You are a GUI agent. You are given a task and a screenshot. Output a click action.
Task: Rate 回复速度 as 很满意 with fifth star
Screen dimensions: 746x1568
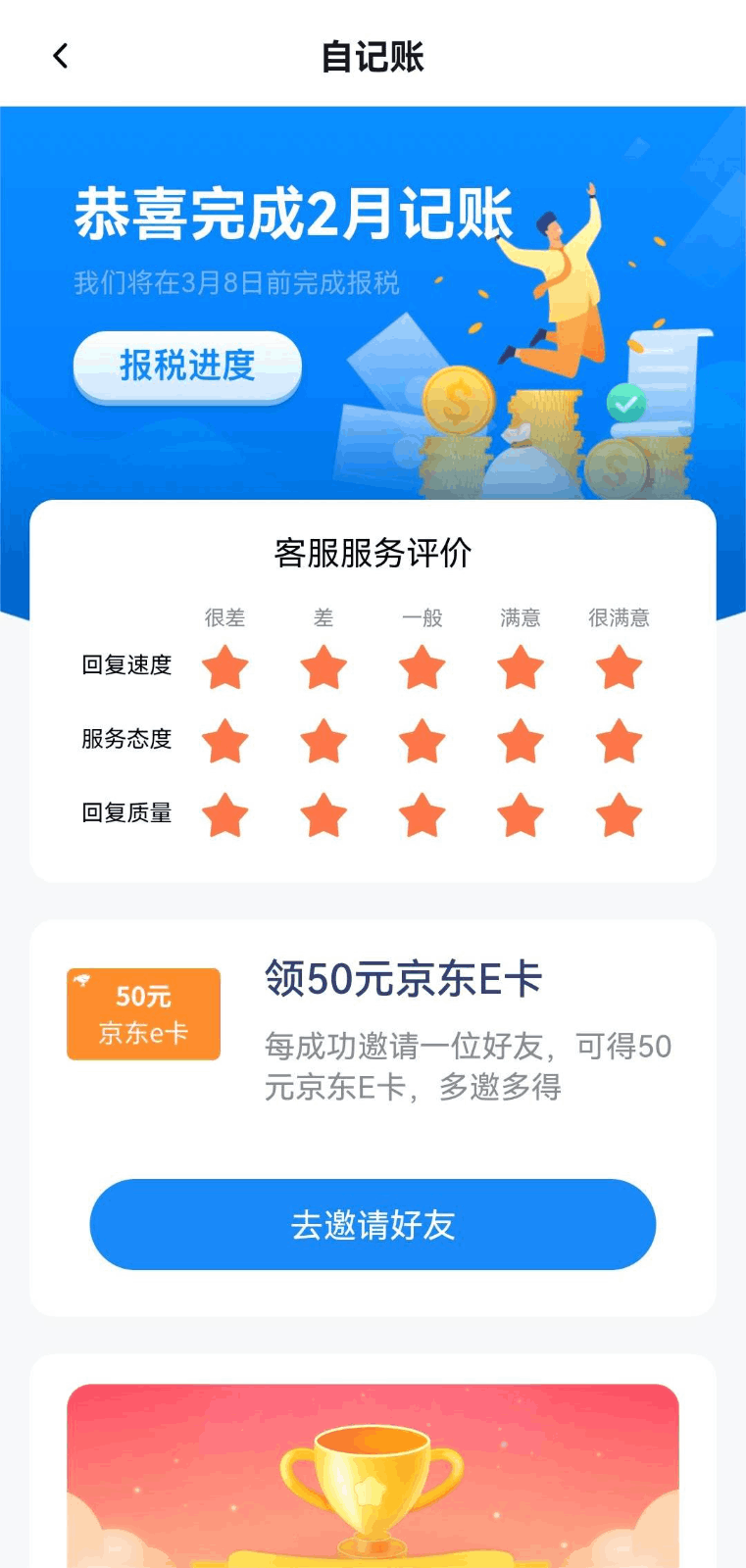tap(619, 668)
